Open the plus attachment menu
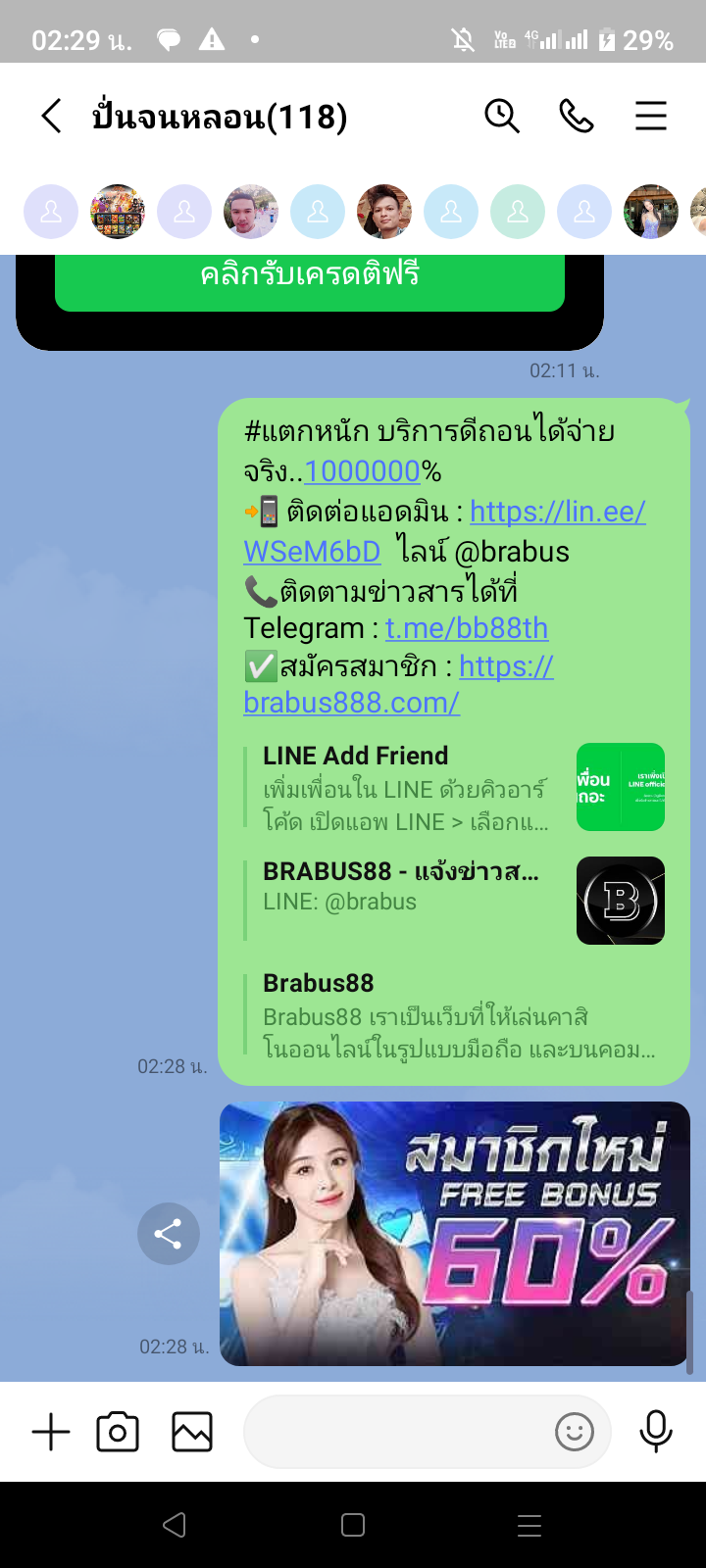 tap(51, 1432)
